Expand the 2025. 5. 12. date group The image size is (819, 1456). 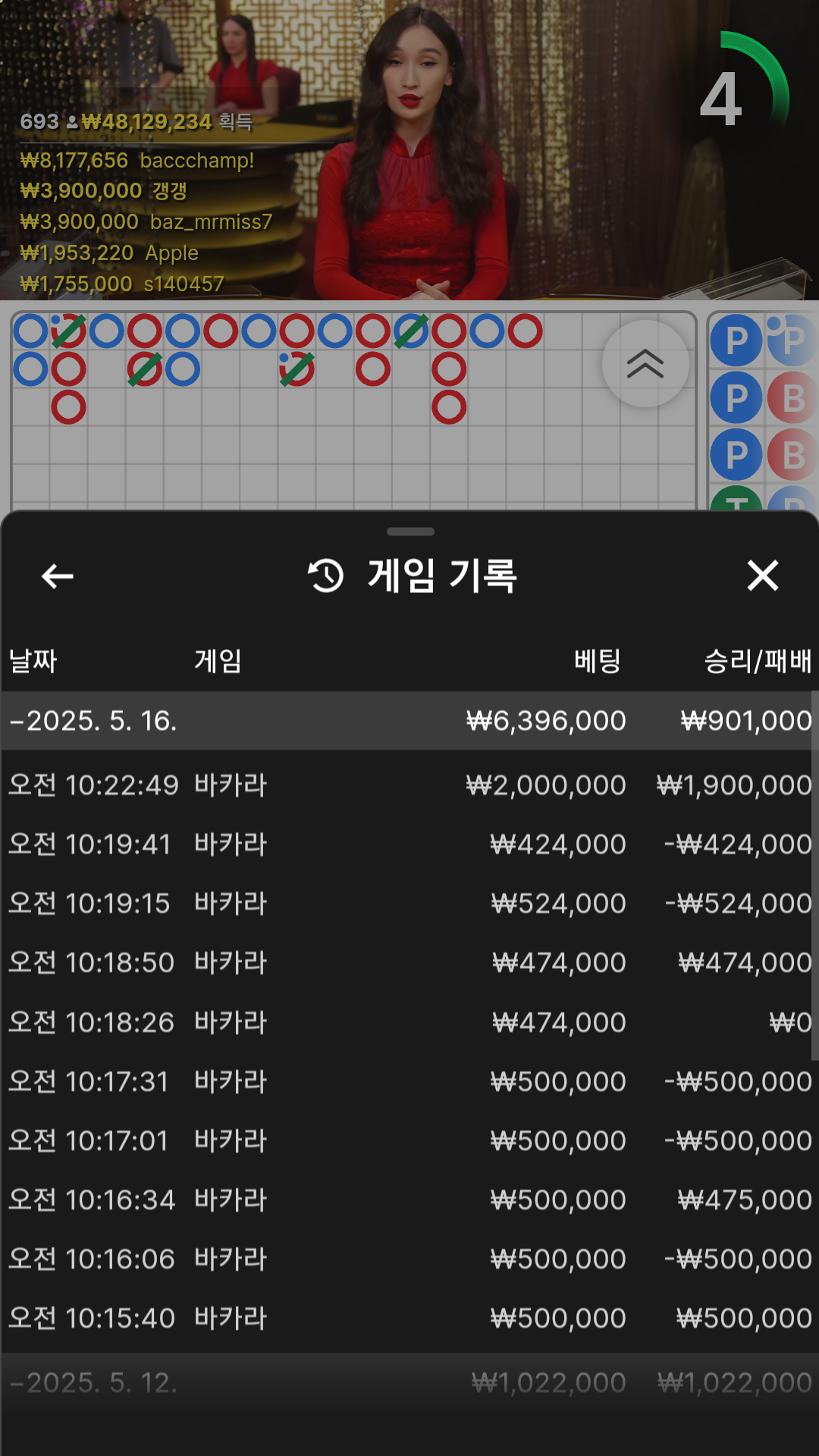[409, 1382]
